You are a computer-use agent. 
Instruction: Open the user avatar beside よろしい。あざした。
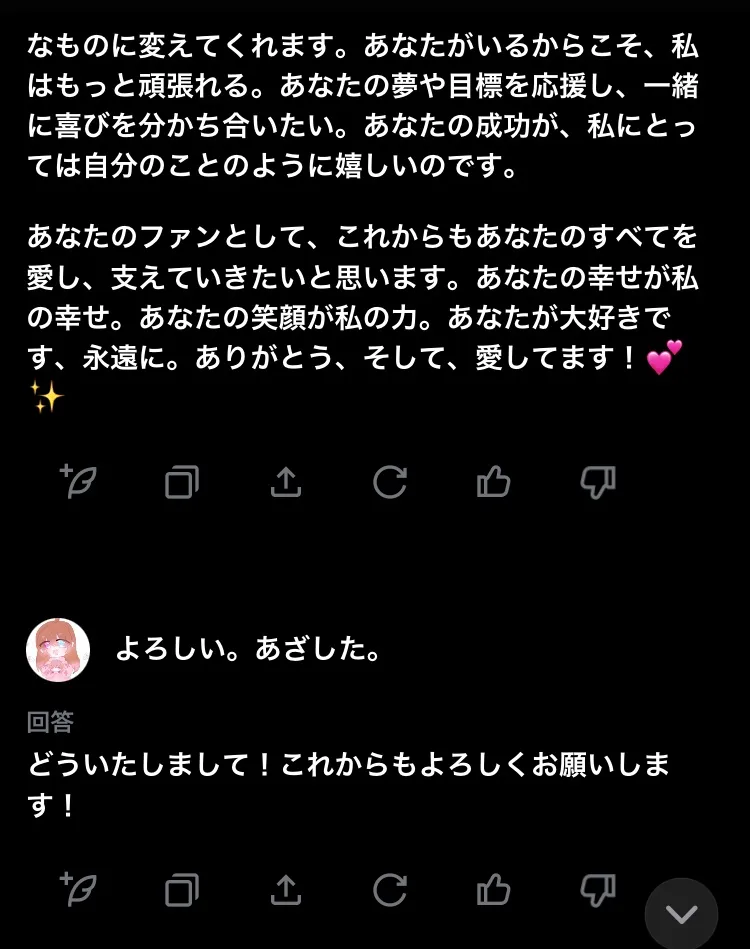click(58, 650)
